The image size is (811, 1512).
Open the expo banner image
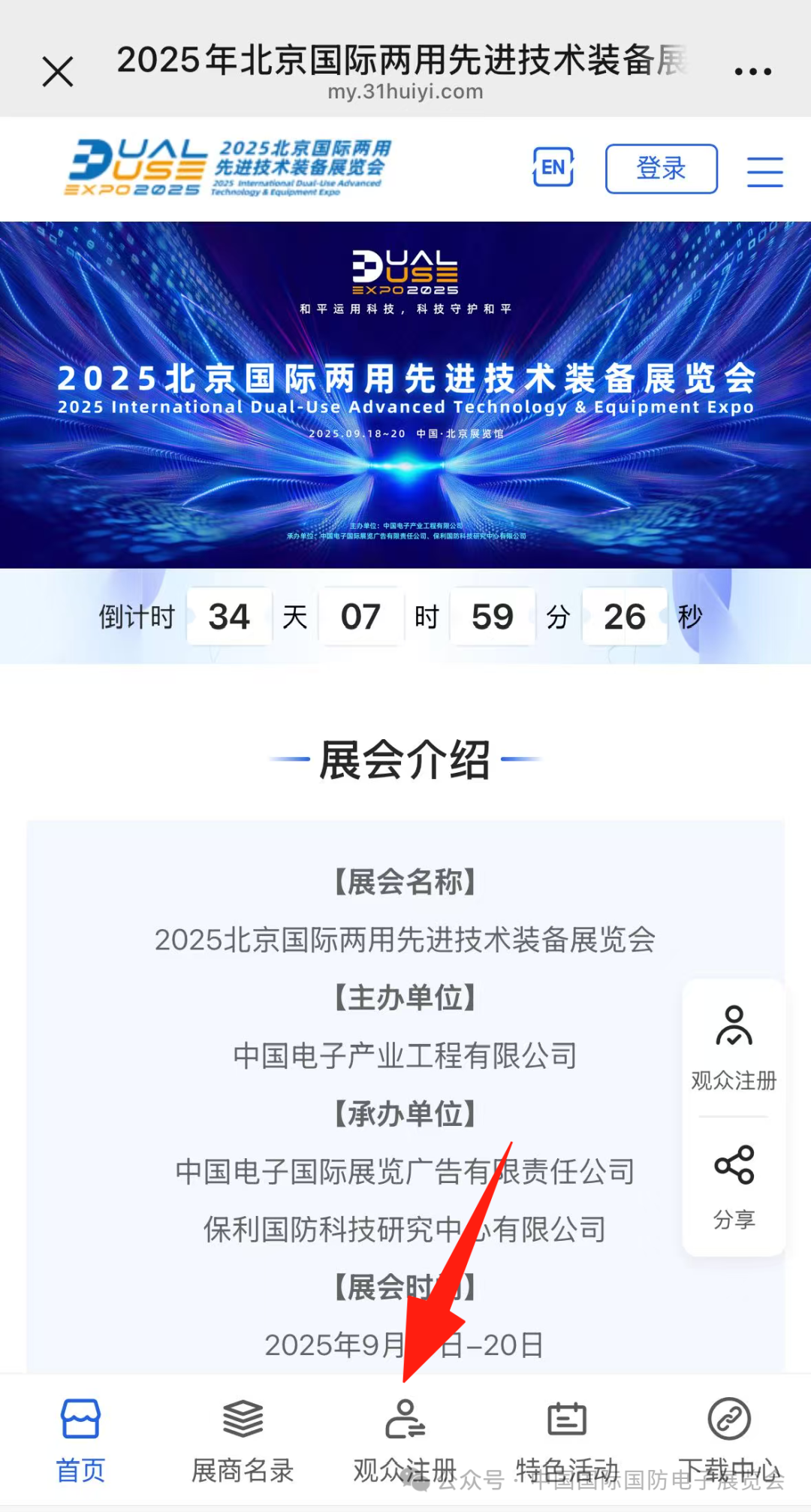point(405,394)
